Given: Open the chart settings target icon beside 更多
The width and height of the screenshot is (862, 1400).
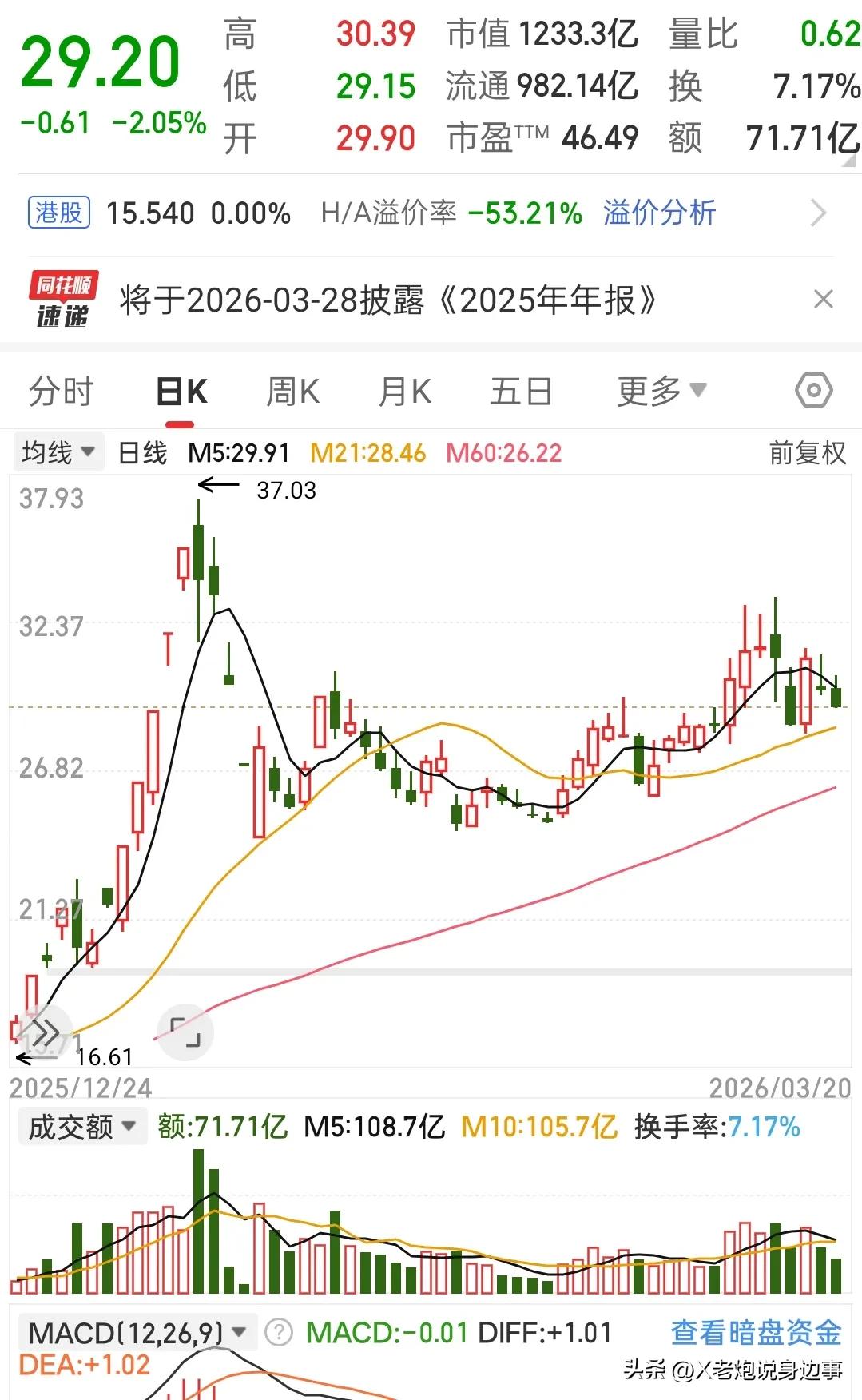Looking at the screenshot, I should [x=813, y=391].
